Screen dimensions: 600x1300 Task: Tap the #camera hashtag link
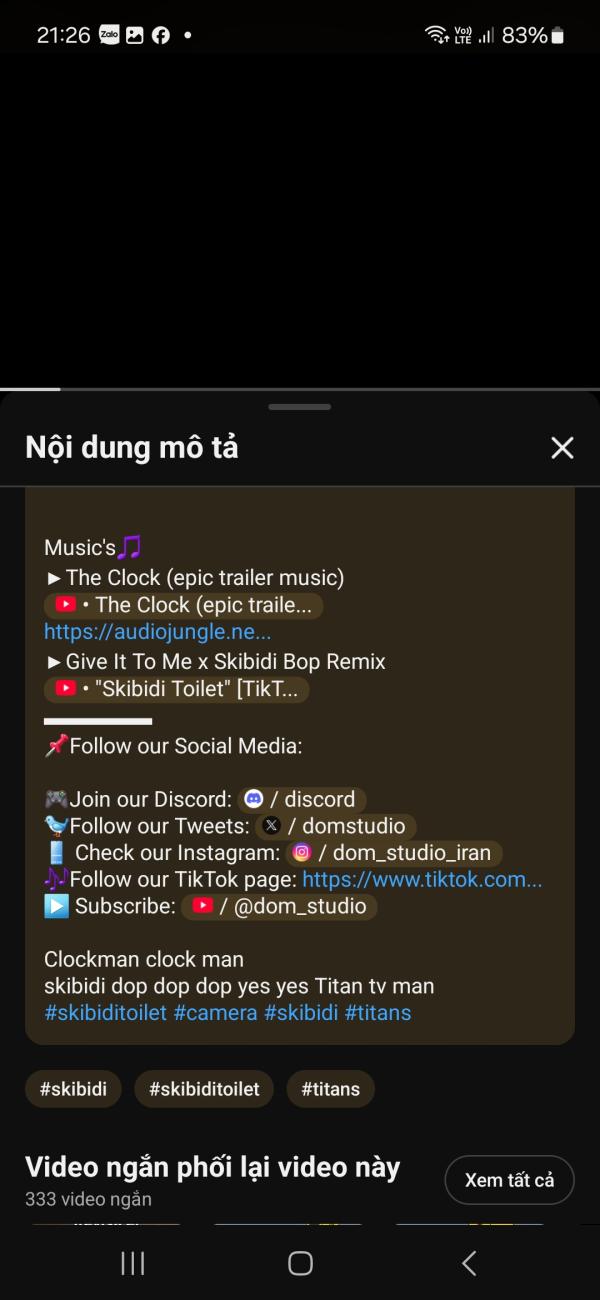216,1012
